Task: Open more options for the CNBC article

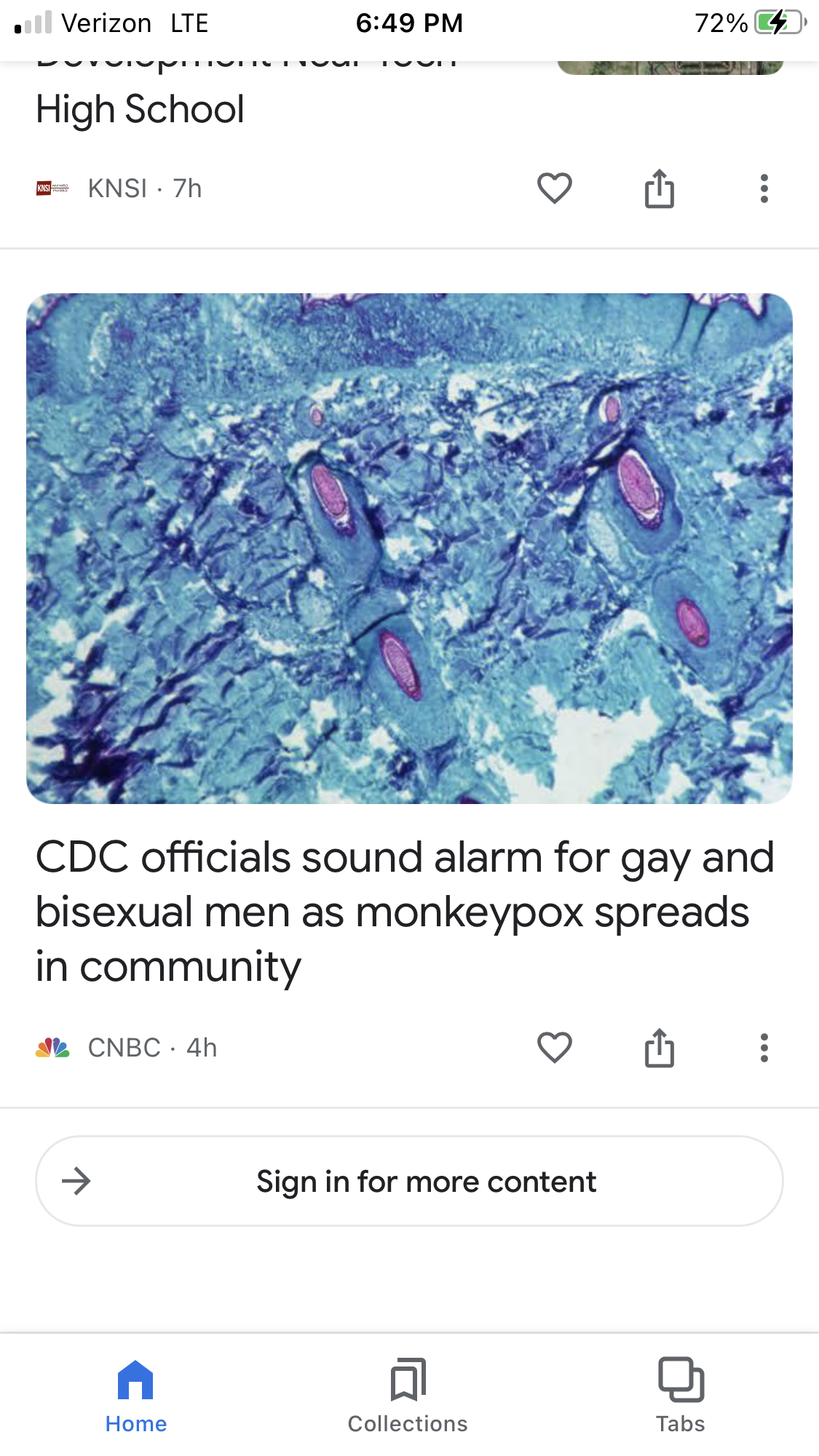Action: (764, 1048)
